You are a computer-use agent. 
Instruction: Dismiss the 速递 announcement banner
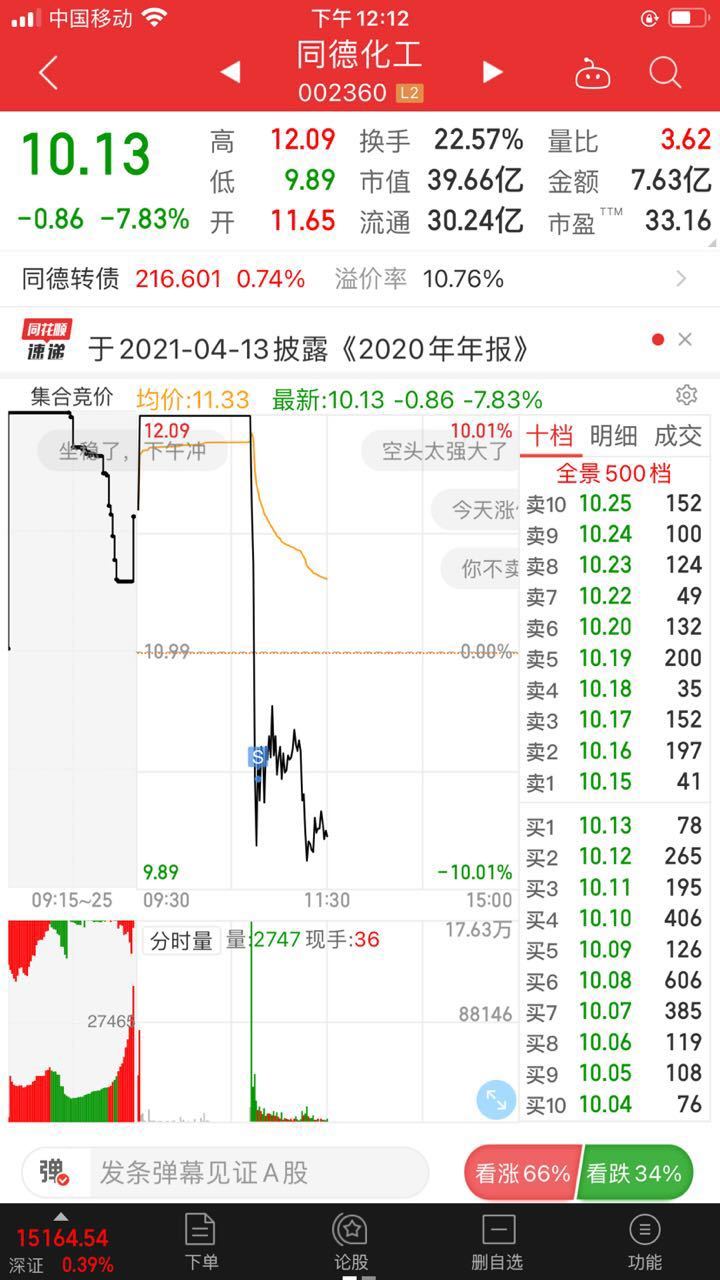pyautogui.click(x=685, y=340)
